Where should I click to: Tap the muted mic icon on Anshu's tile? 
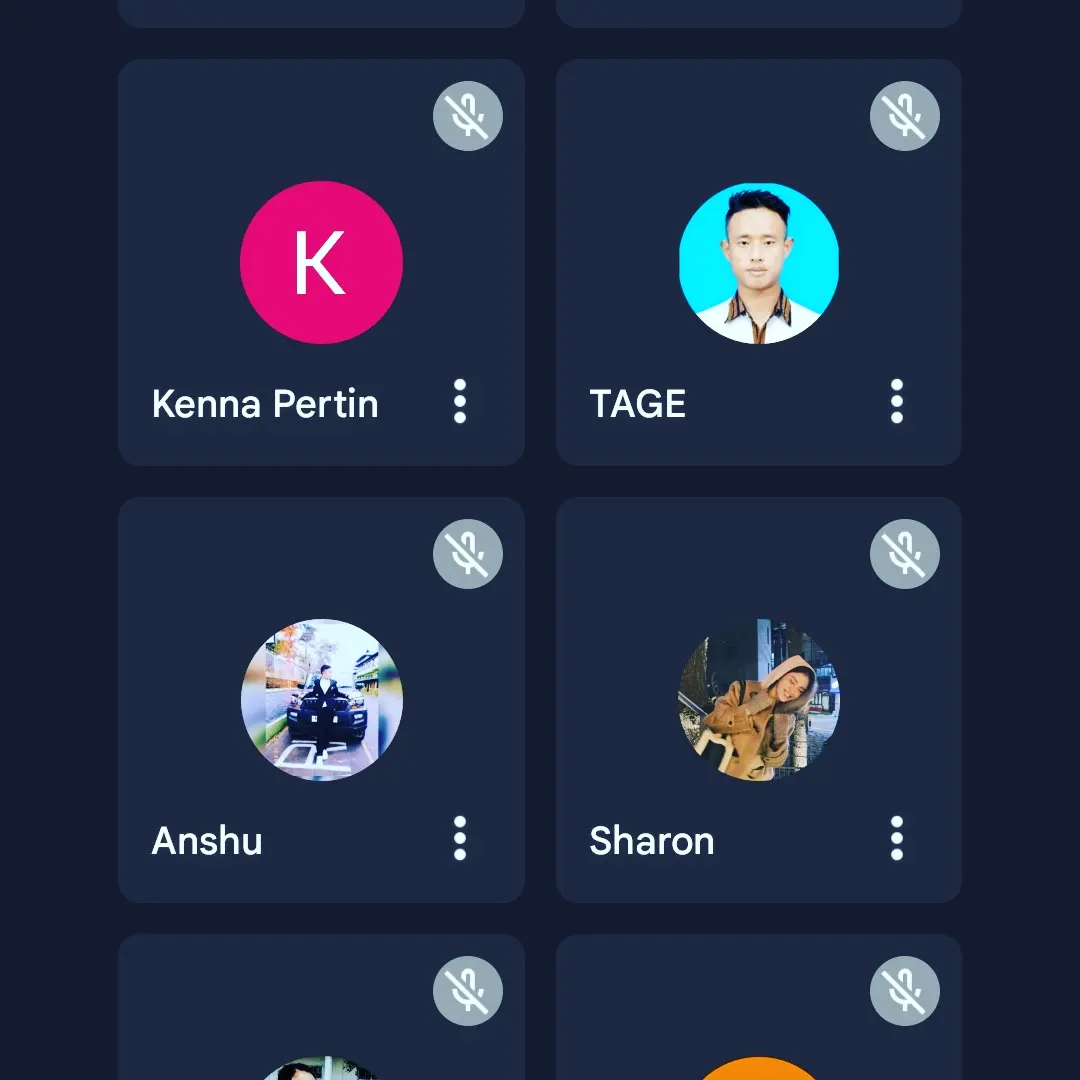[x=468, y=553]
